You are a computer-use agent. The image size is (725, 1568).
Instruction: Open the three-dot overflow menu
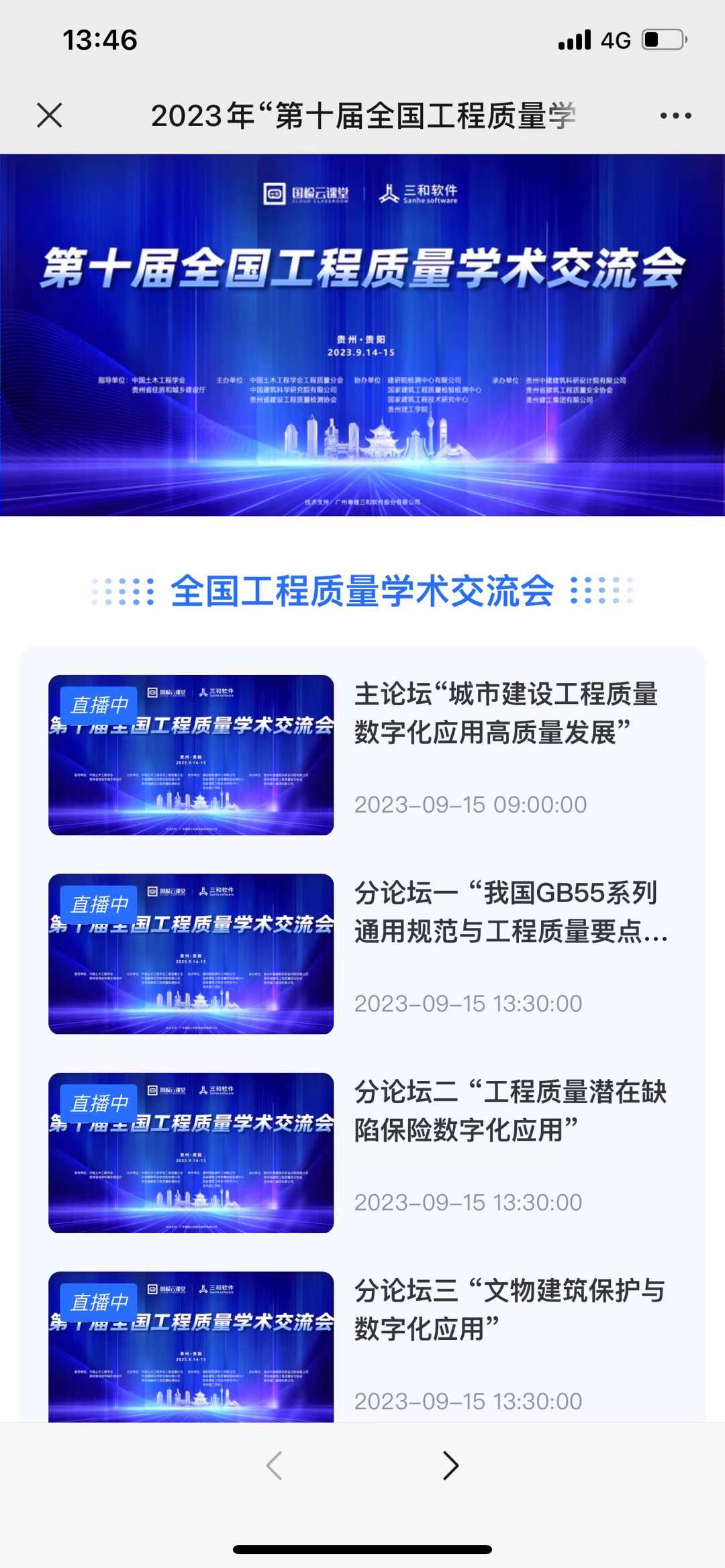pyautogui.click(x=675, y=115)
